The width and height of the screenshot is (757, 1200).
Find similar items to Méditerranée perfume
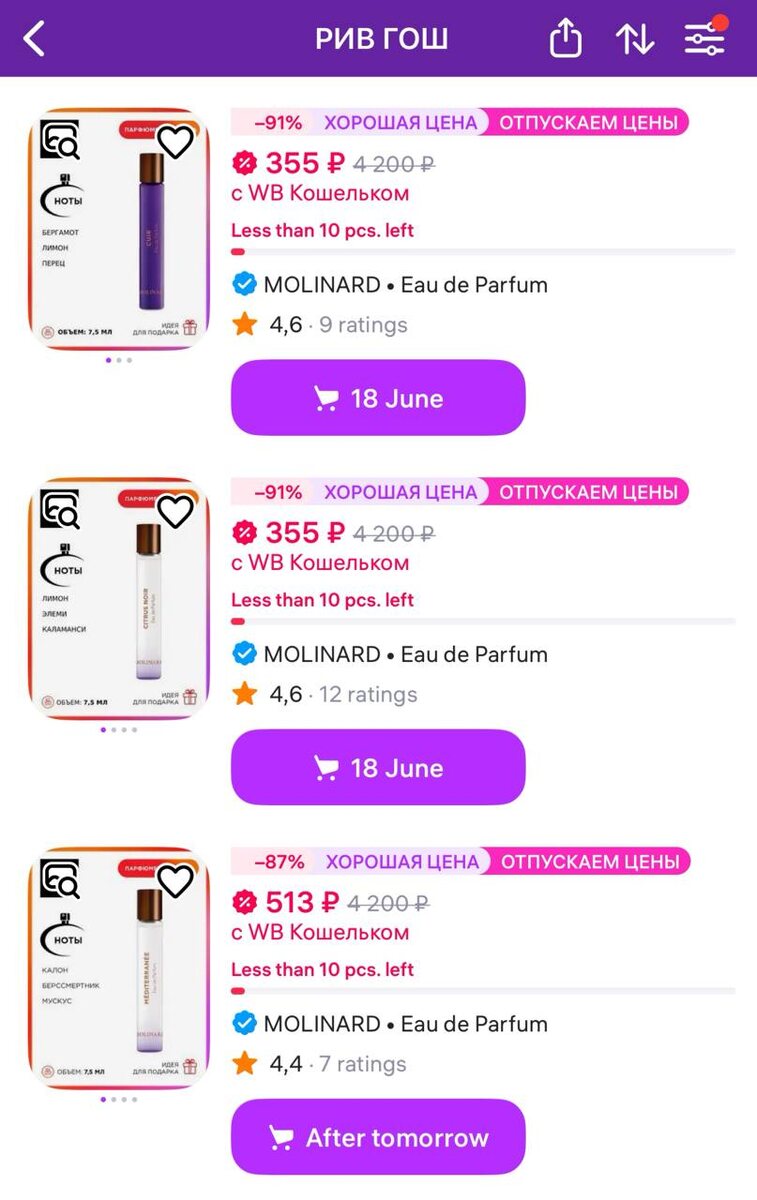pos(60,880)
